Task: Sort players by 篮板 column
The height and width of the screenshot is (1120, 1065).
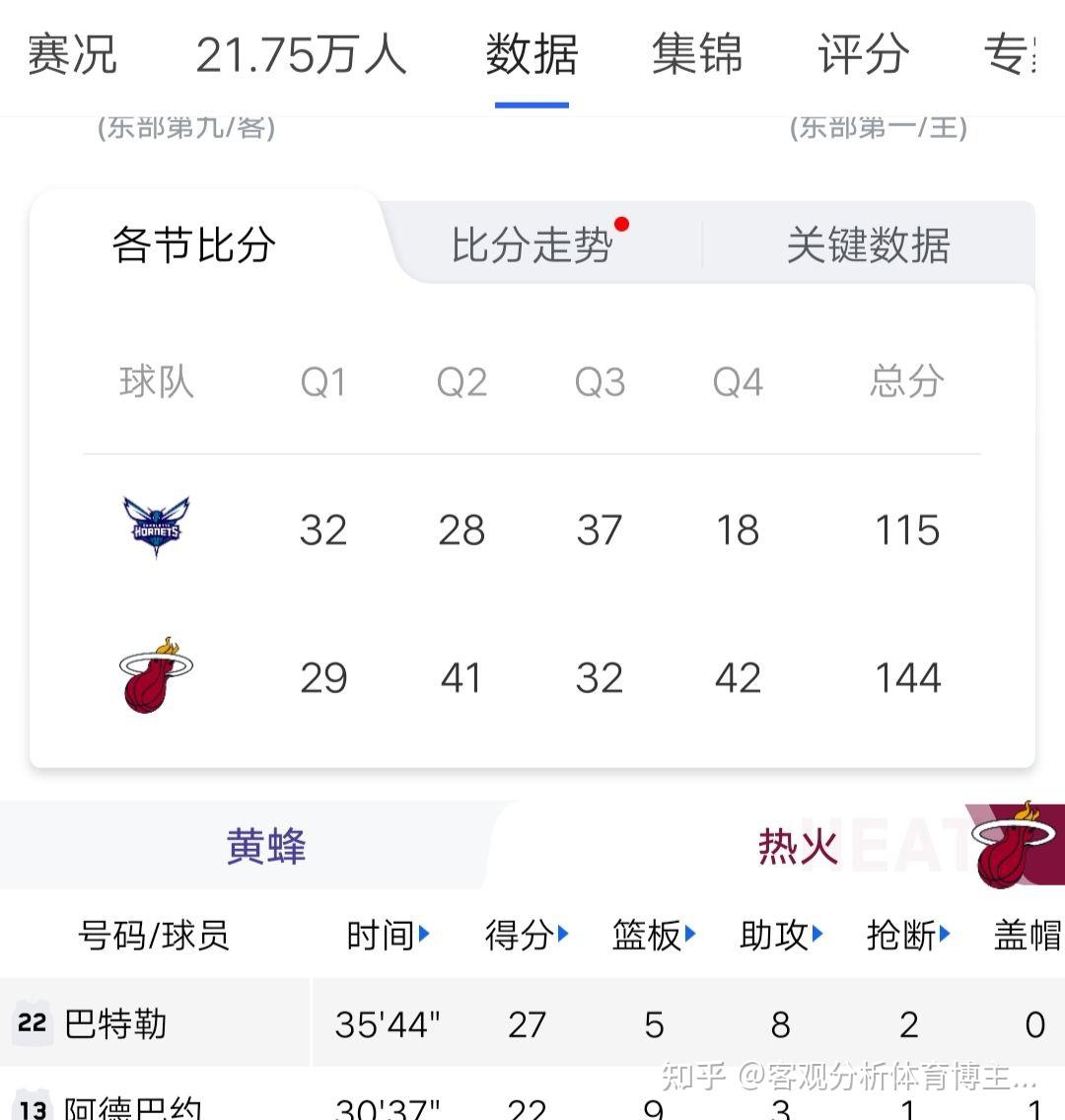Action: point(649,937)
